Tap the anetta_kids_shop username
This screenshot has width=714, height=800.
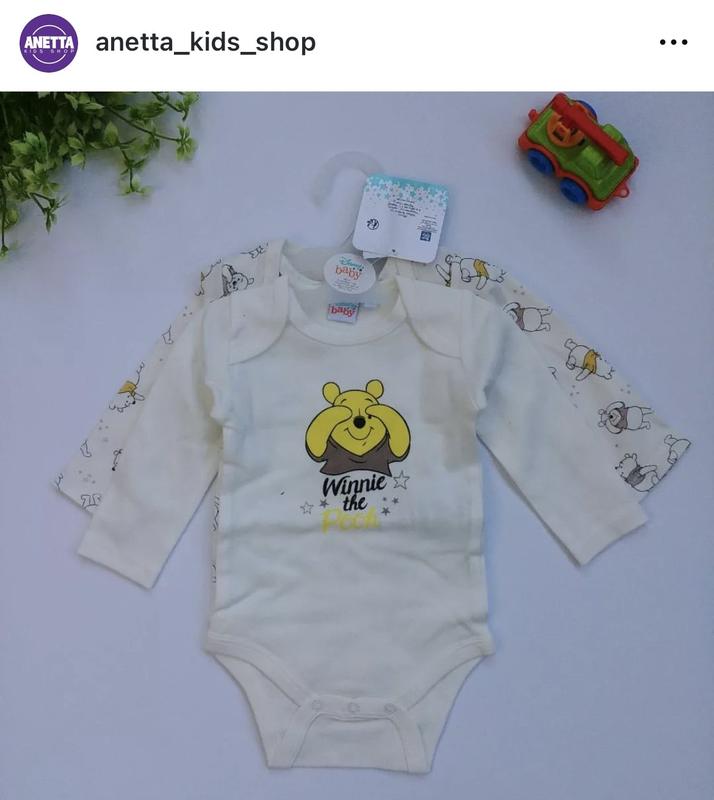pyautogui.click(x=205, y=42)
